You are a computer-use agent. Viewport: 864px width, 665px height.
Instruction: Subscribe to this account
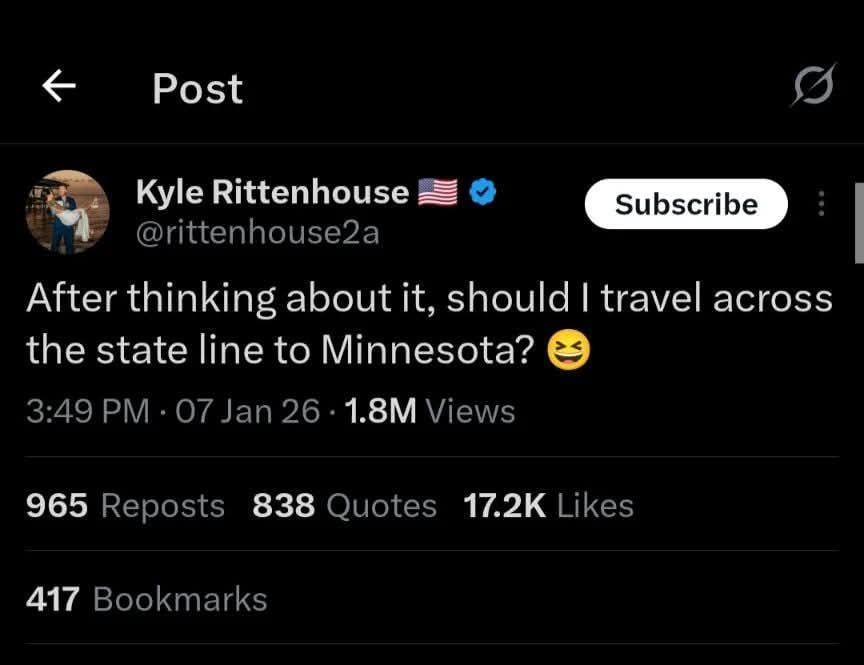[685, 204]
